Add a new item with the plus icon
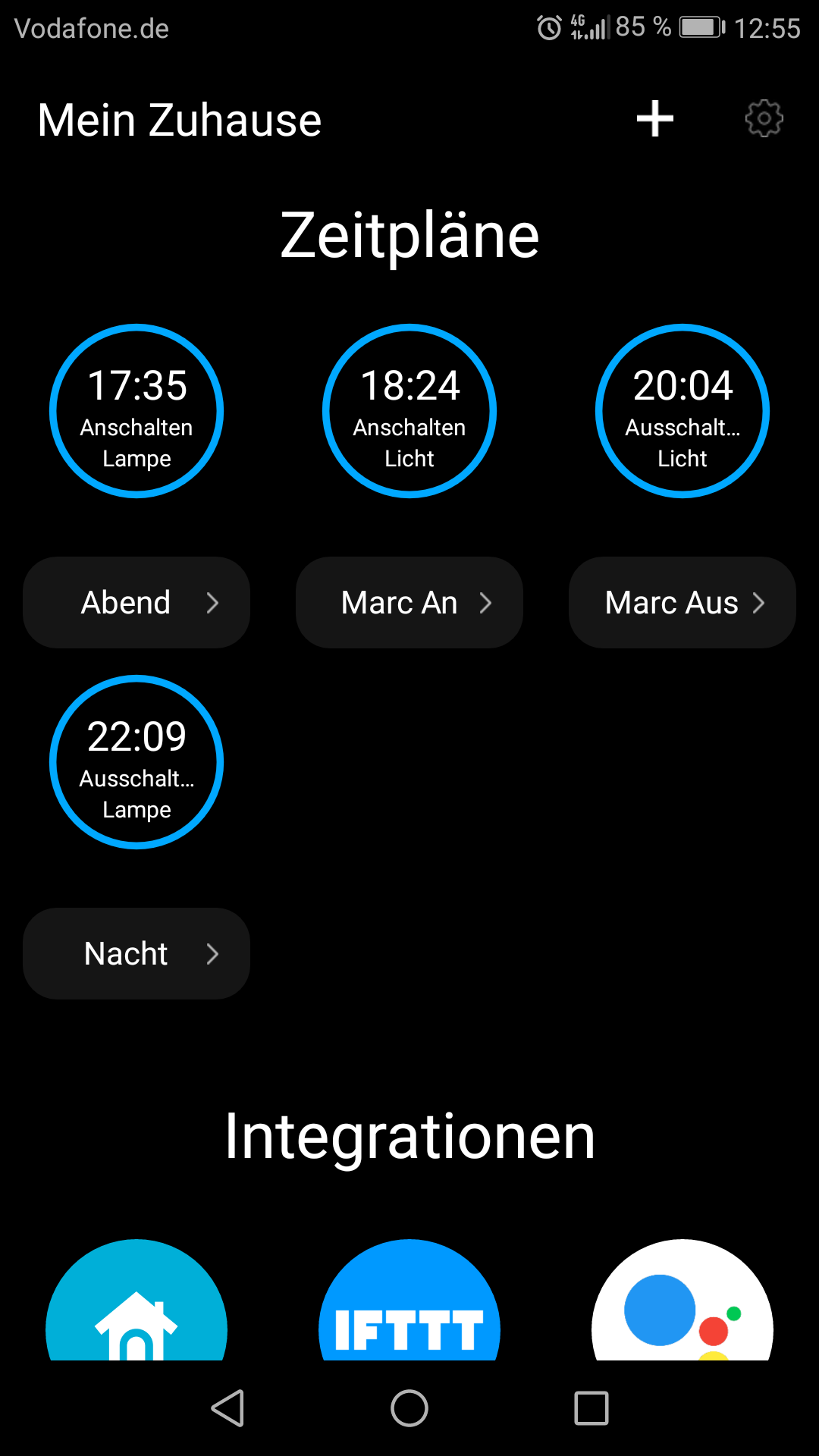The height and width of the screenshot is (1456, 819). (655, 119)
